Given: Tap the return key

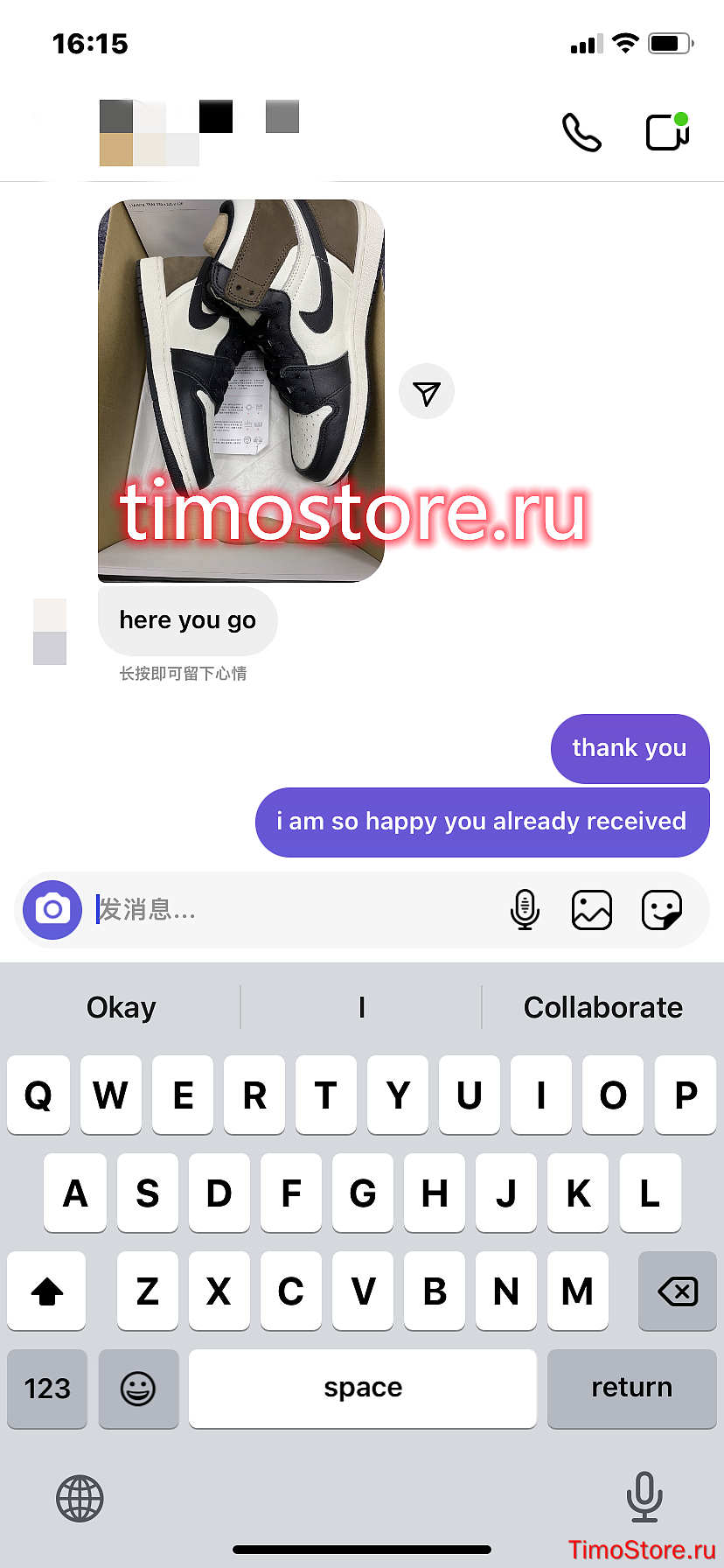Looking at the screenshot, I should click(632, 1389).
